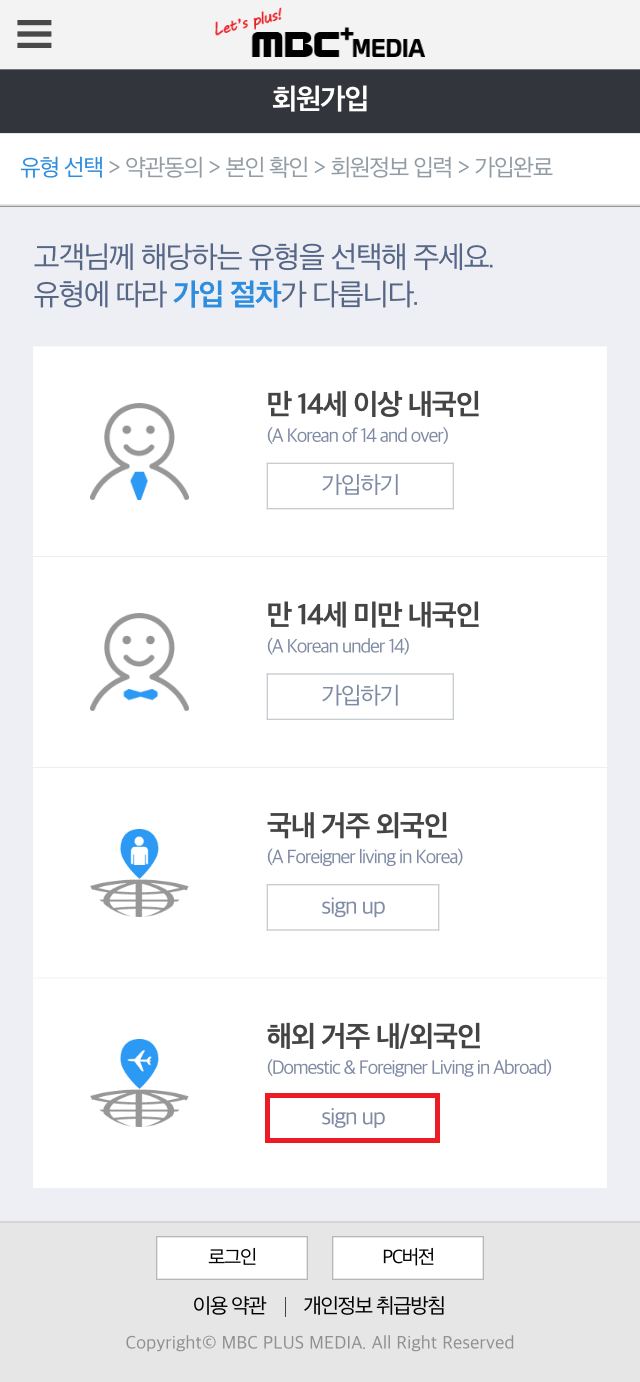Switch to PC버전
The image size is (640, 1382).
pyautogui.click(x=408, y=1258)
